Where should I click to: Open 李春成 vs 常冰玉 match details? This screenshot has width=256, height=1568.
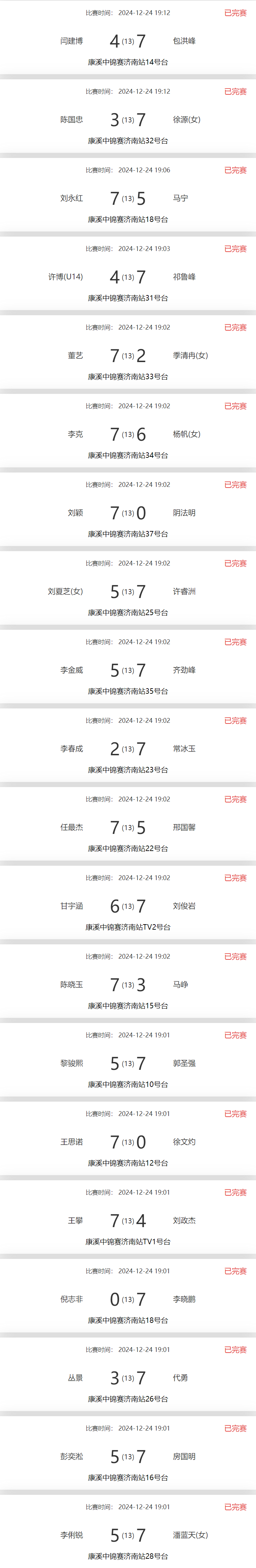(128, 749)
